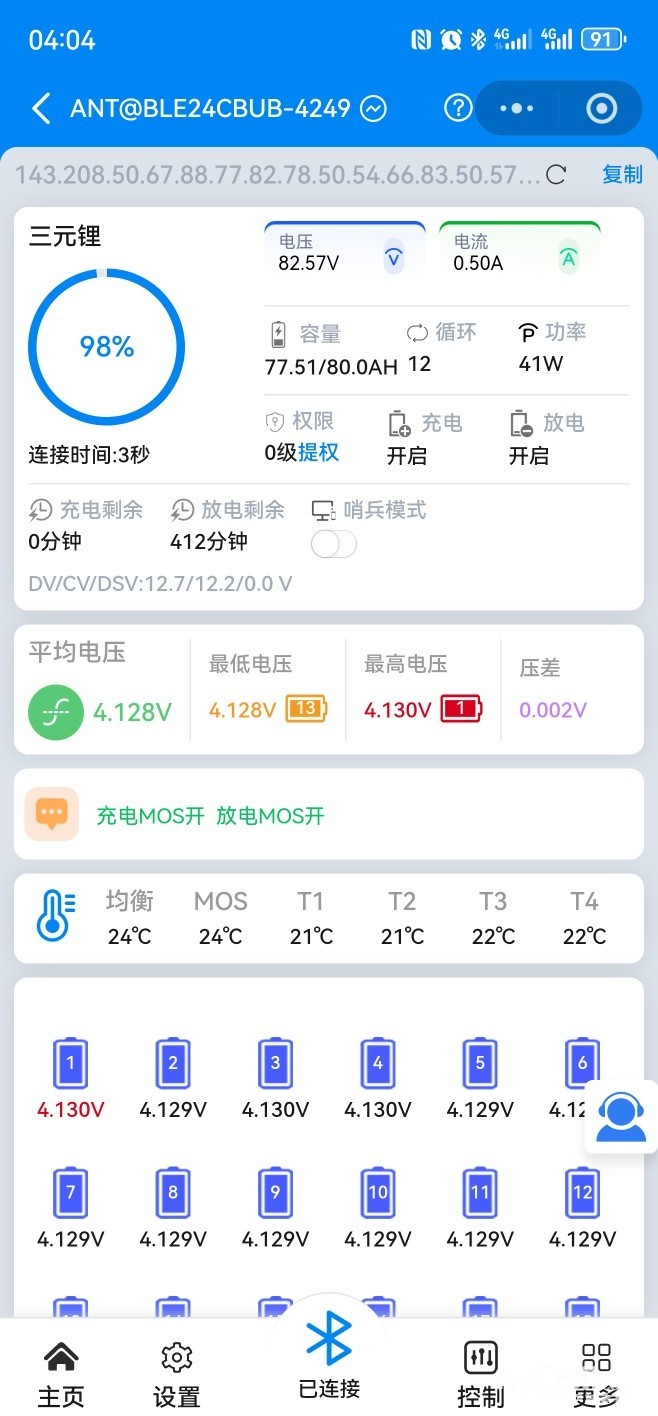Switch to the 控制 tab
Screen dimensions: 658x1416
click(x=481, y=1374)
